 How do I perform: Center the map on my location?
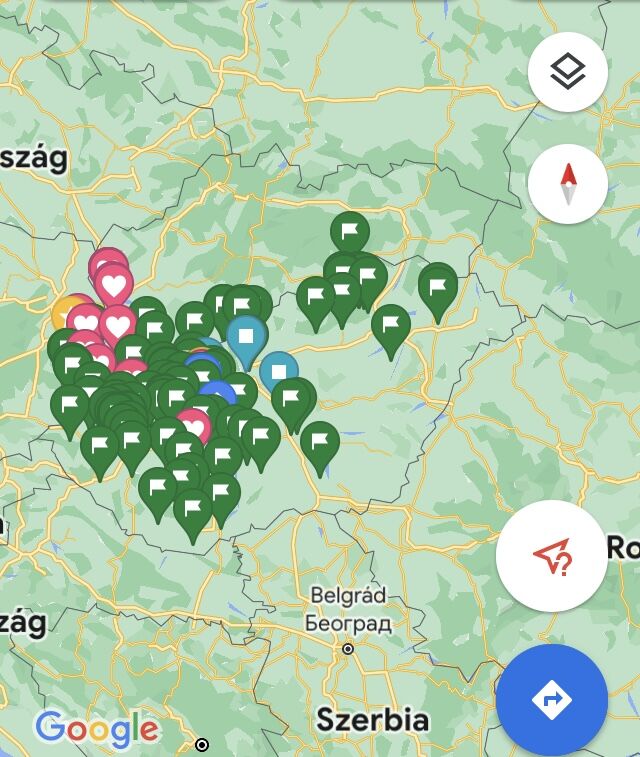pos(551,556)
